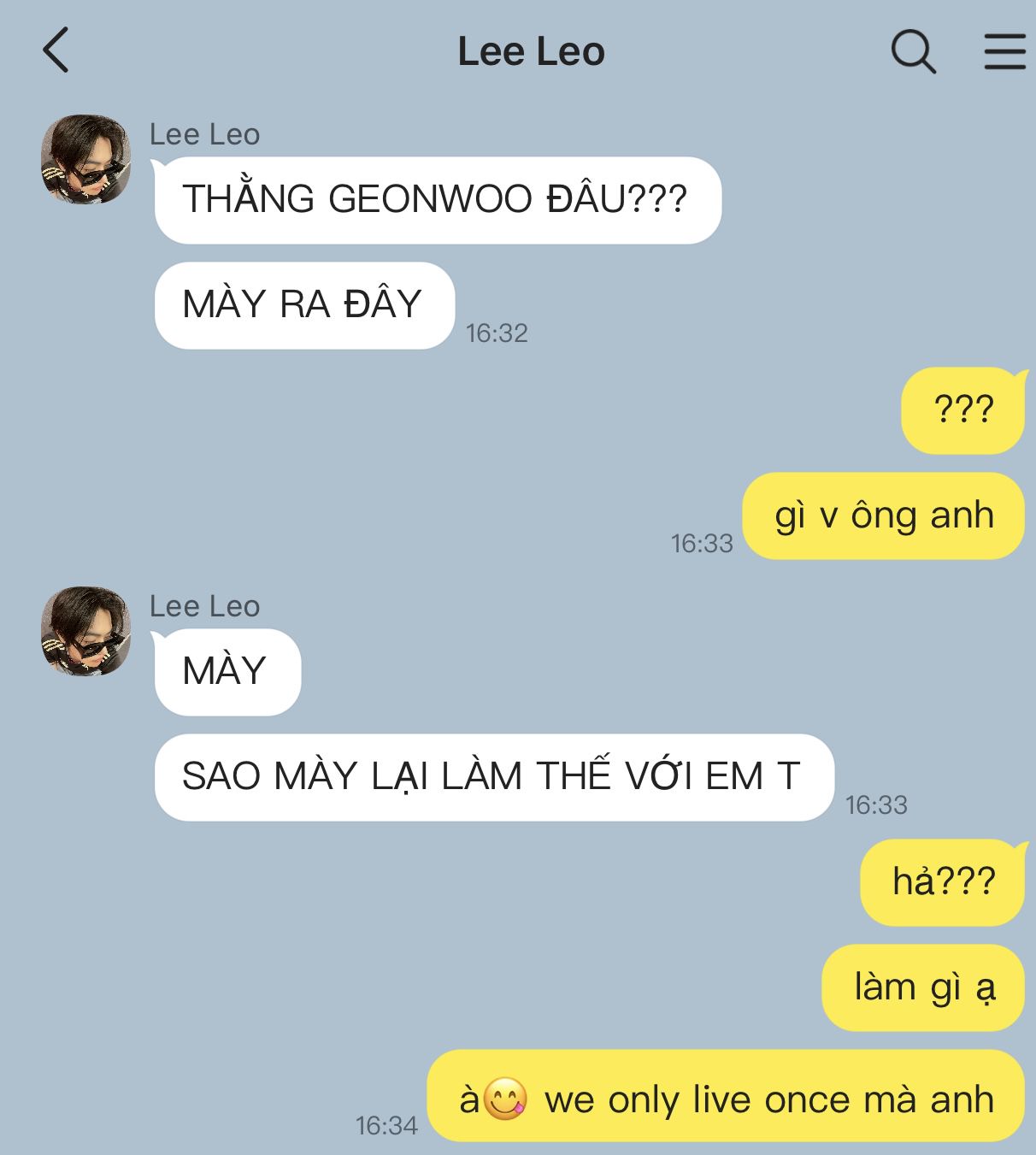Image resolution: width=1036 pixels, height=1155 pixels.
Task: Tap Lee Leo's avatar beside the MÀY message
Action: pyautogui.click(x=85, y=631)
